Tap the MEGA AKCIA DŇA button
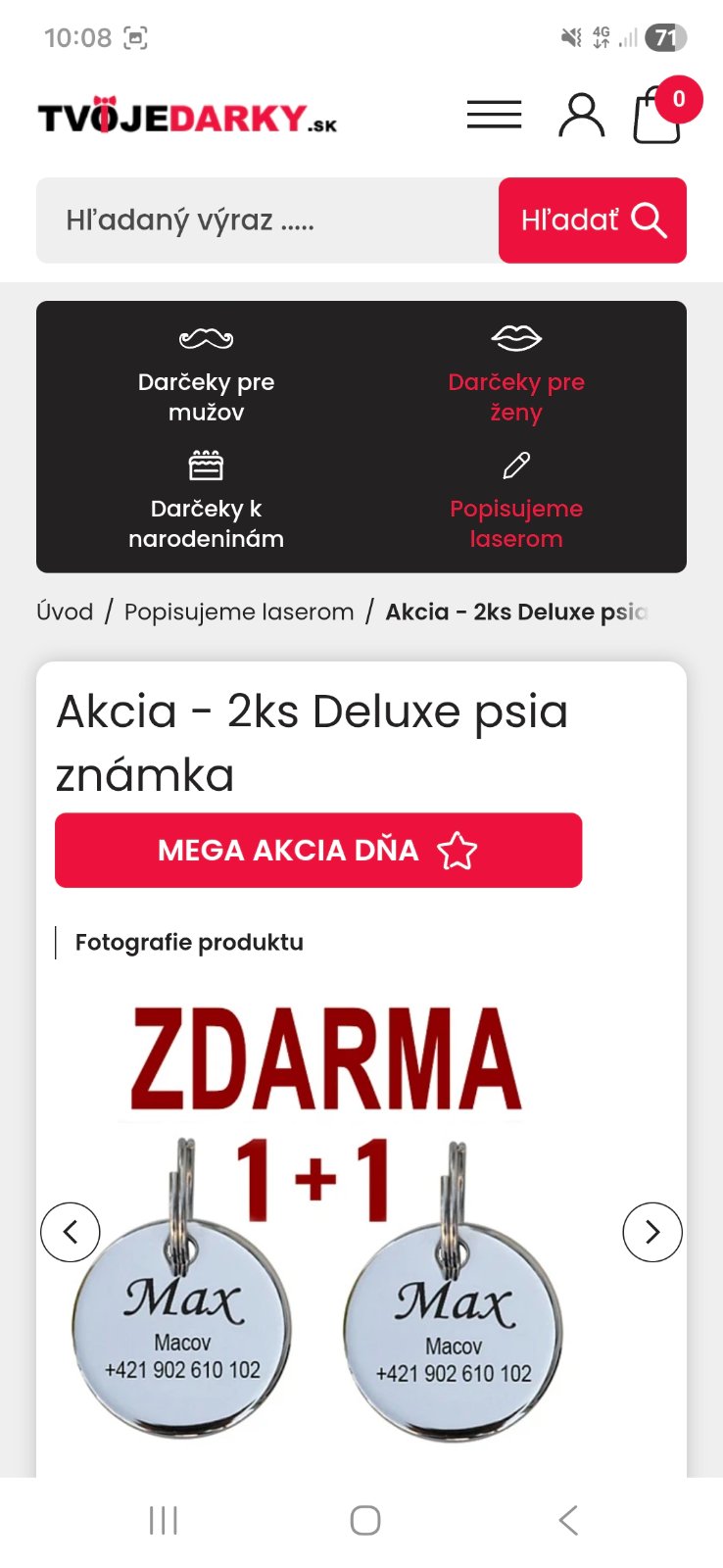 click(x=318, y=850)
